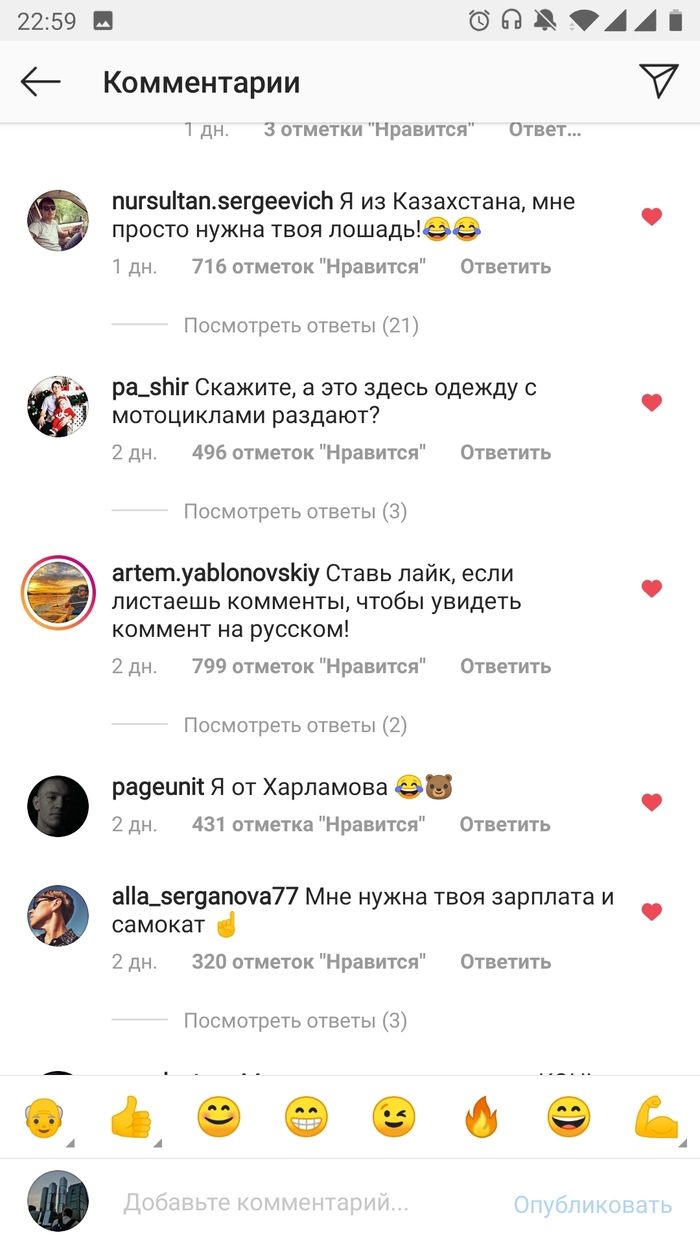Insert the thumbs up emoji
This screenshot has width=700, height=1244.
pos(130,1119)
